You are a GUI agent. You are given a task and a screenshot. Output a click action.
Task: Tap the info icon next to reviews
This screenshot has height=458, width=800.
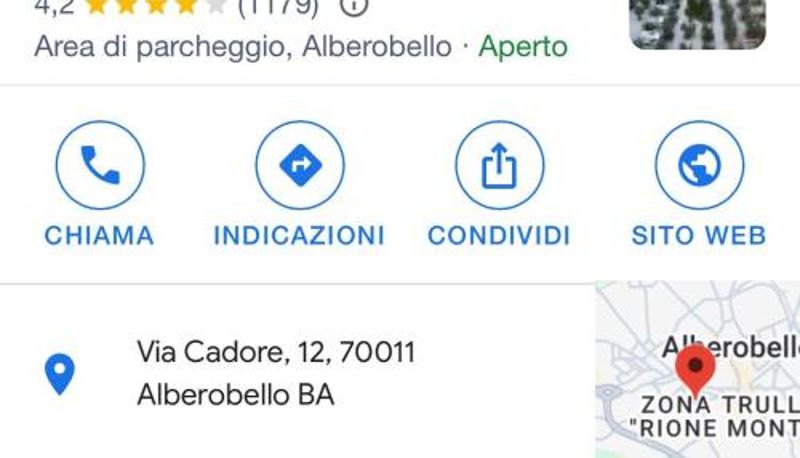[354, 7]
